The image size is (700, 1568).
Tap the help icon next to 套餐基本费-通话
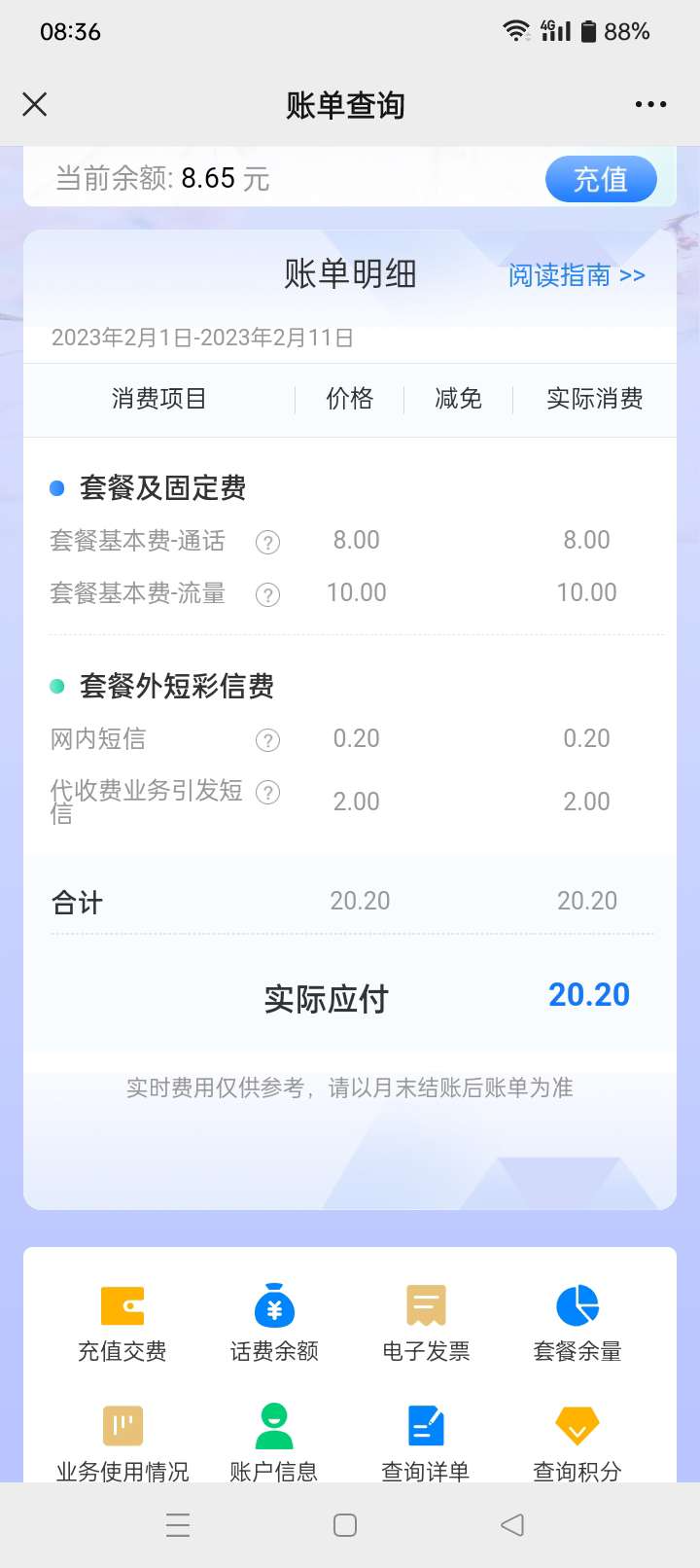pyautogui.click(x=267, y=542)
